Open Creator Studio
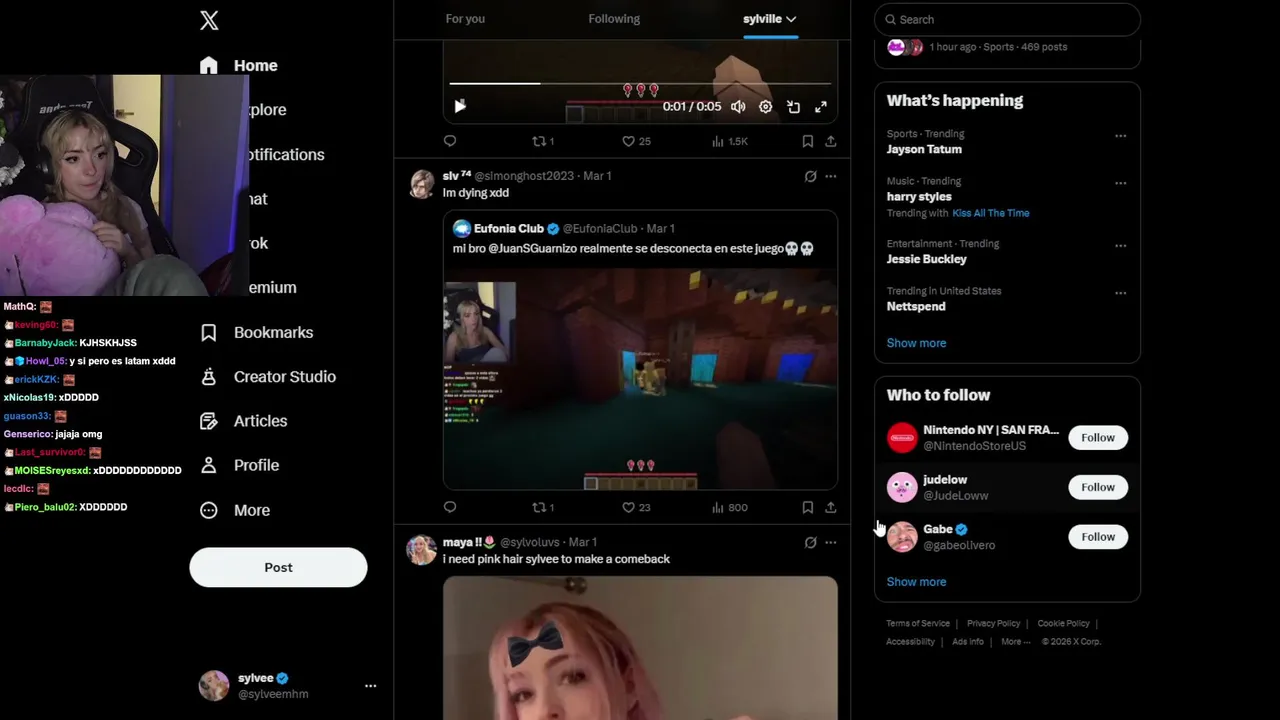 click(283, 377)
